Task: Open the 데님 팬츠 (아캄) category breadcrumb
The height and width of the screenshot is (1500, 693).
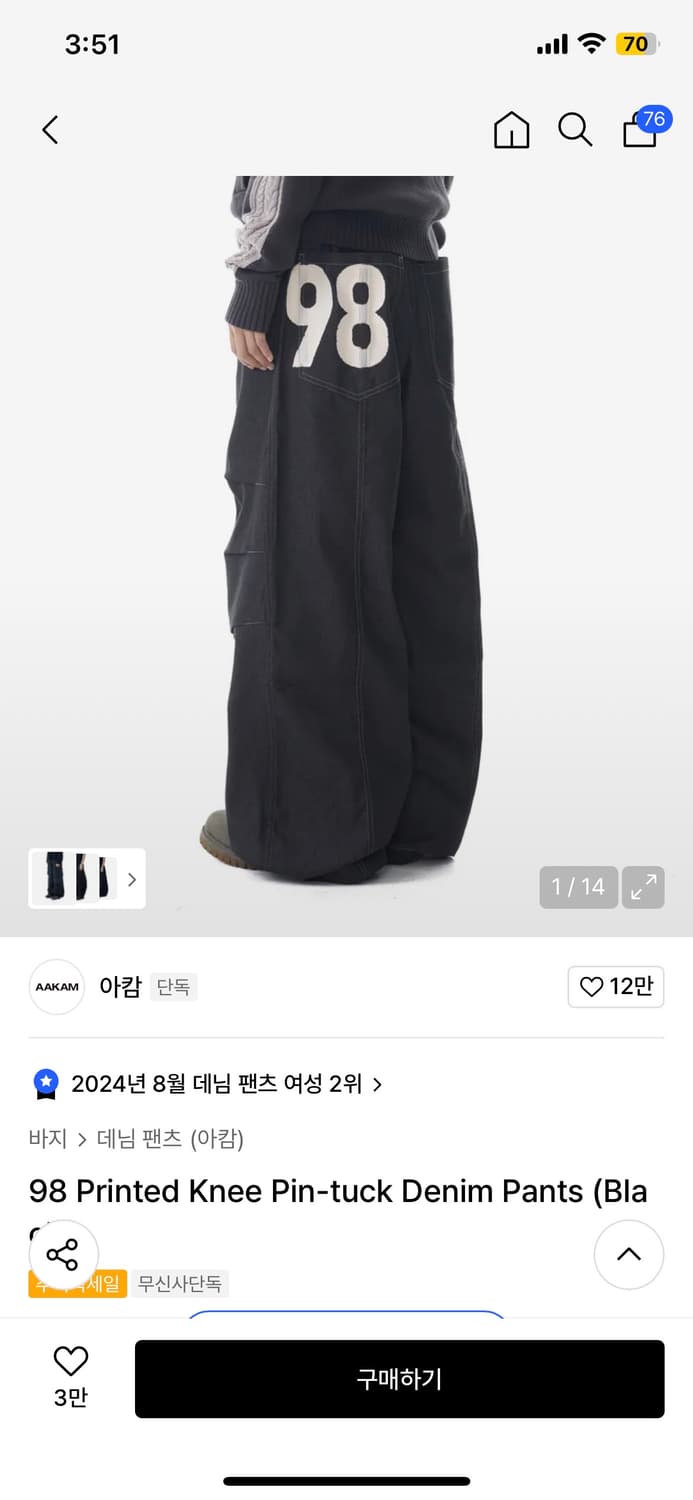Action: pyautogui.click(x=170, y=1138)
